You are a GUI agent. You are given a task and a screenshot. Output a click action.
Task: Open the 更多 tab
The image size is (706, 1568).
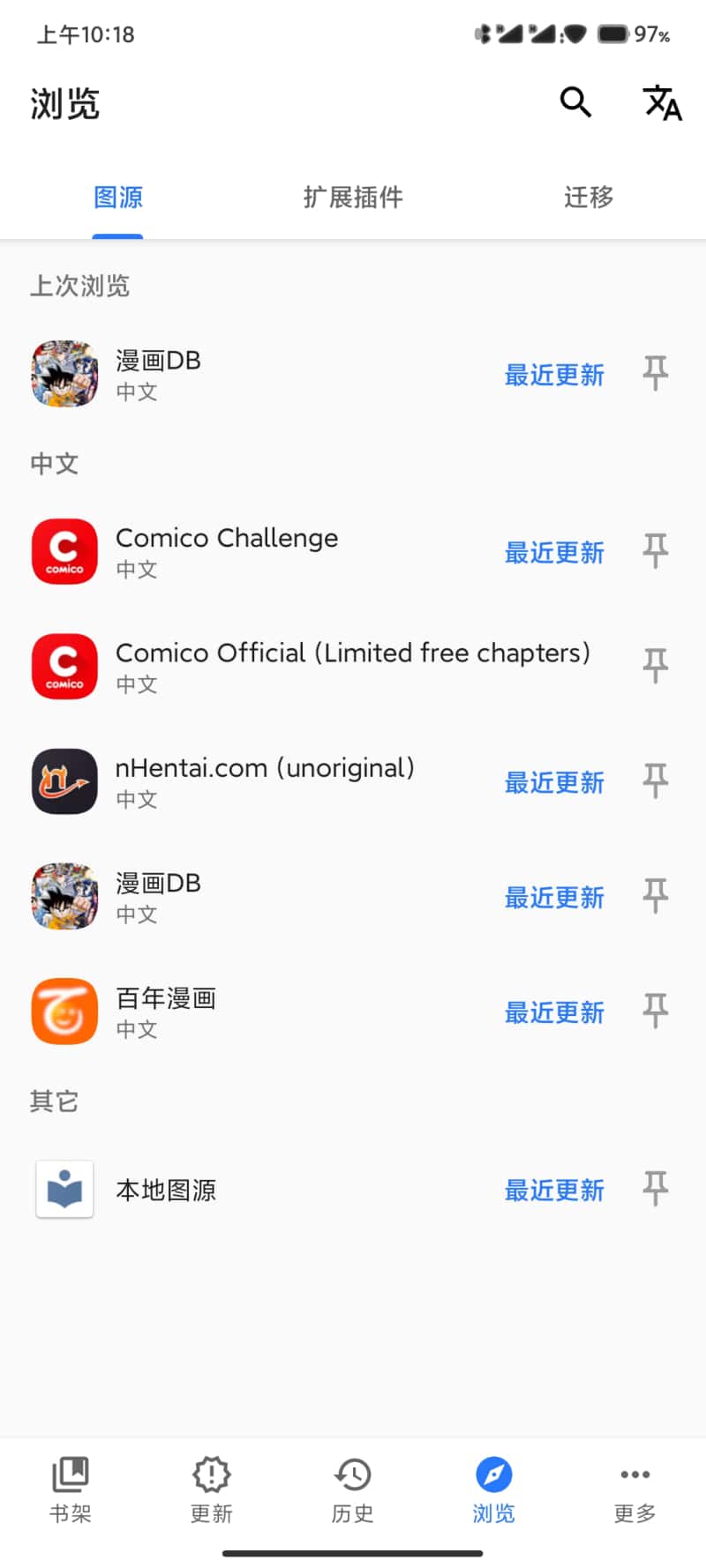pyautogui.click(x=635, y=1490)
